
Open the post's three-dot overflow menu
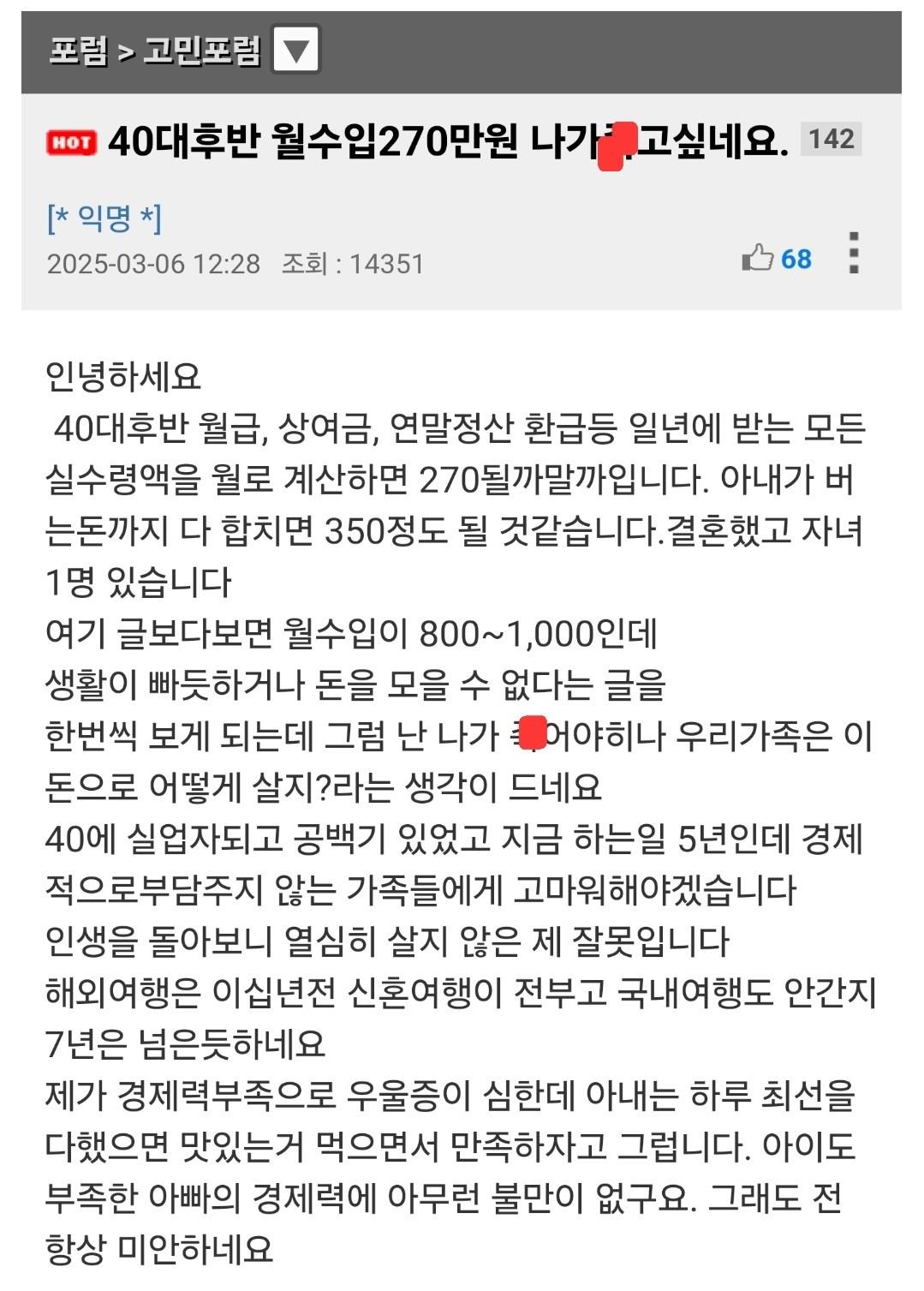pos(853,253)
